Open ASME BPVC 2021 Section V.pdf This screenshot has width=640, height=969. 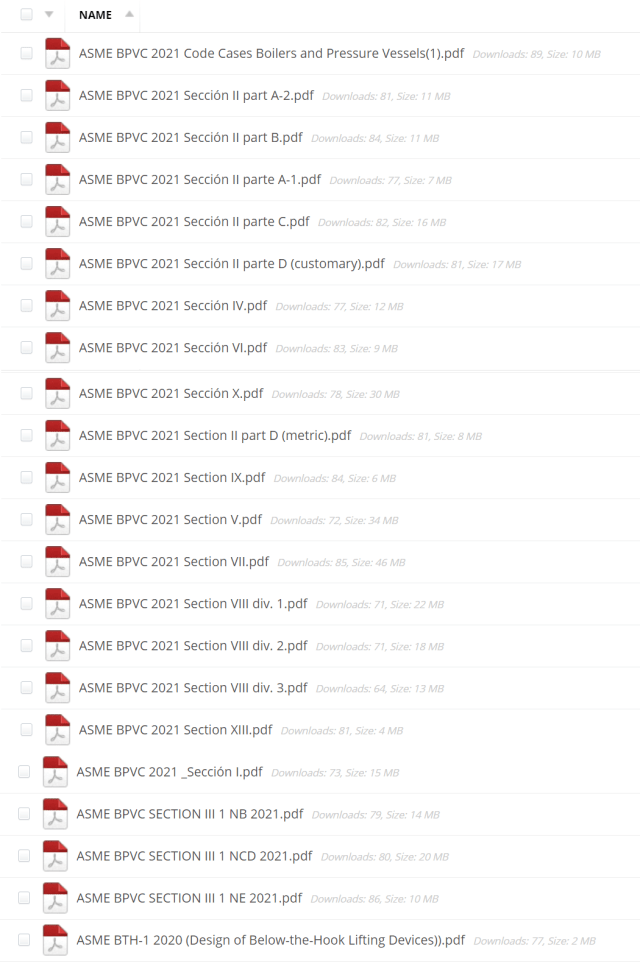170,520
